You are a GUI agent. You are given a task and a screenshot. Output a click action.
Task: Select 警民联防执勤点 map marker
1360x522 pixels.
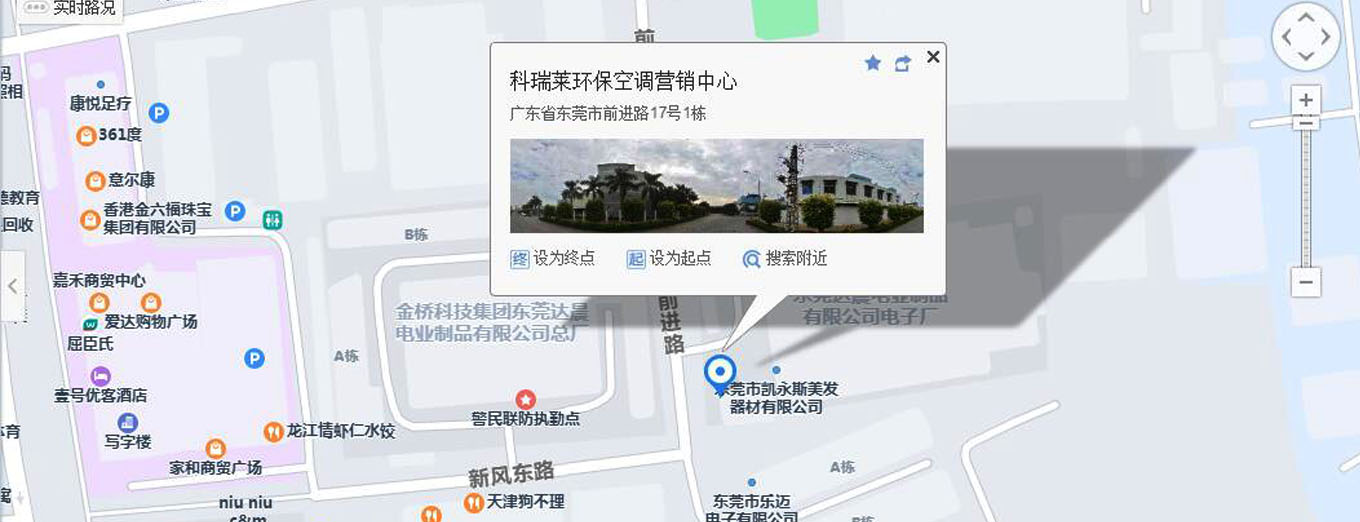pyautogui.click(x=525, y=400)
